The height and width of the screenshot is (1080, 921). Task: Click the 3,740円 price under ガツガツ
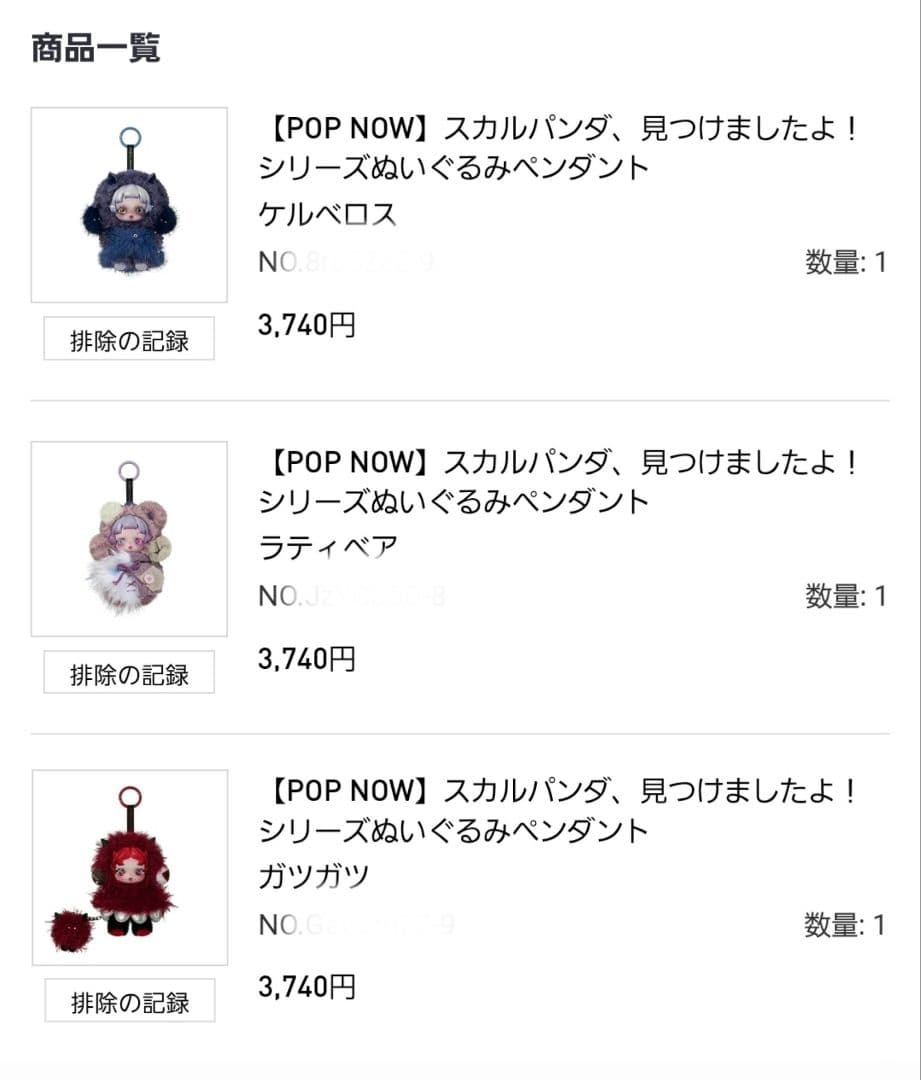click(307, 986)
